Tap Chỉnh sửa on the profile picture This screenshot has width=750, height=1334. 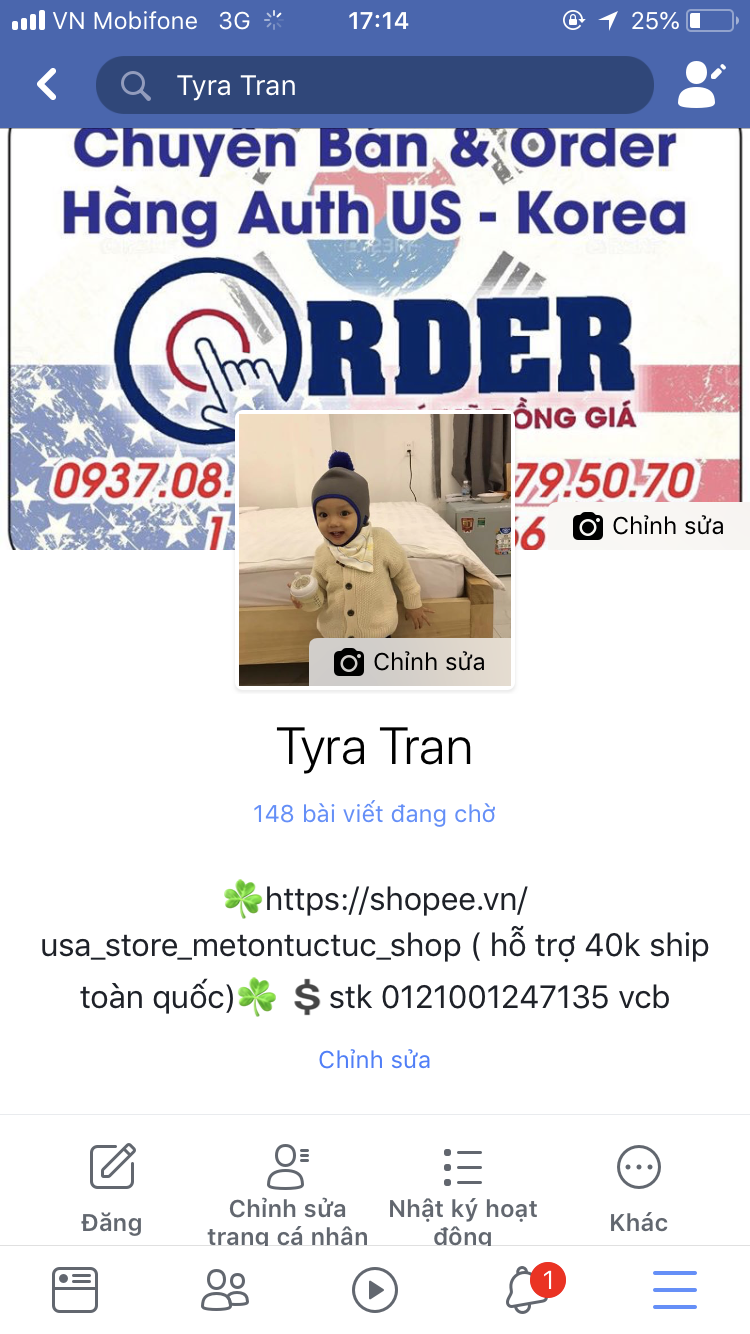pyautogui.click(x=410, y=662)
